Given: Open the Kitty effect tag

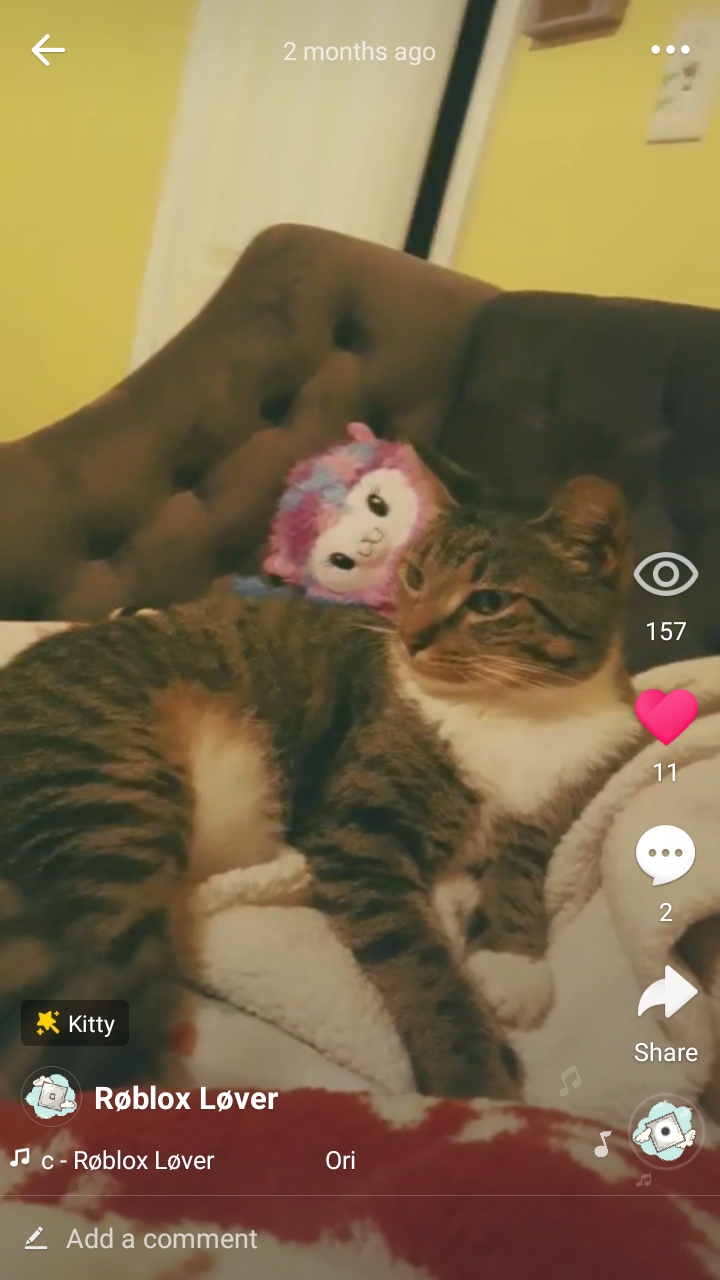Looking at the screenshot, I should (x=75, y=1023).
